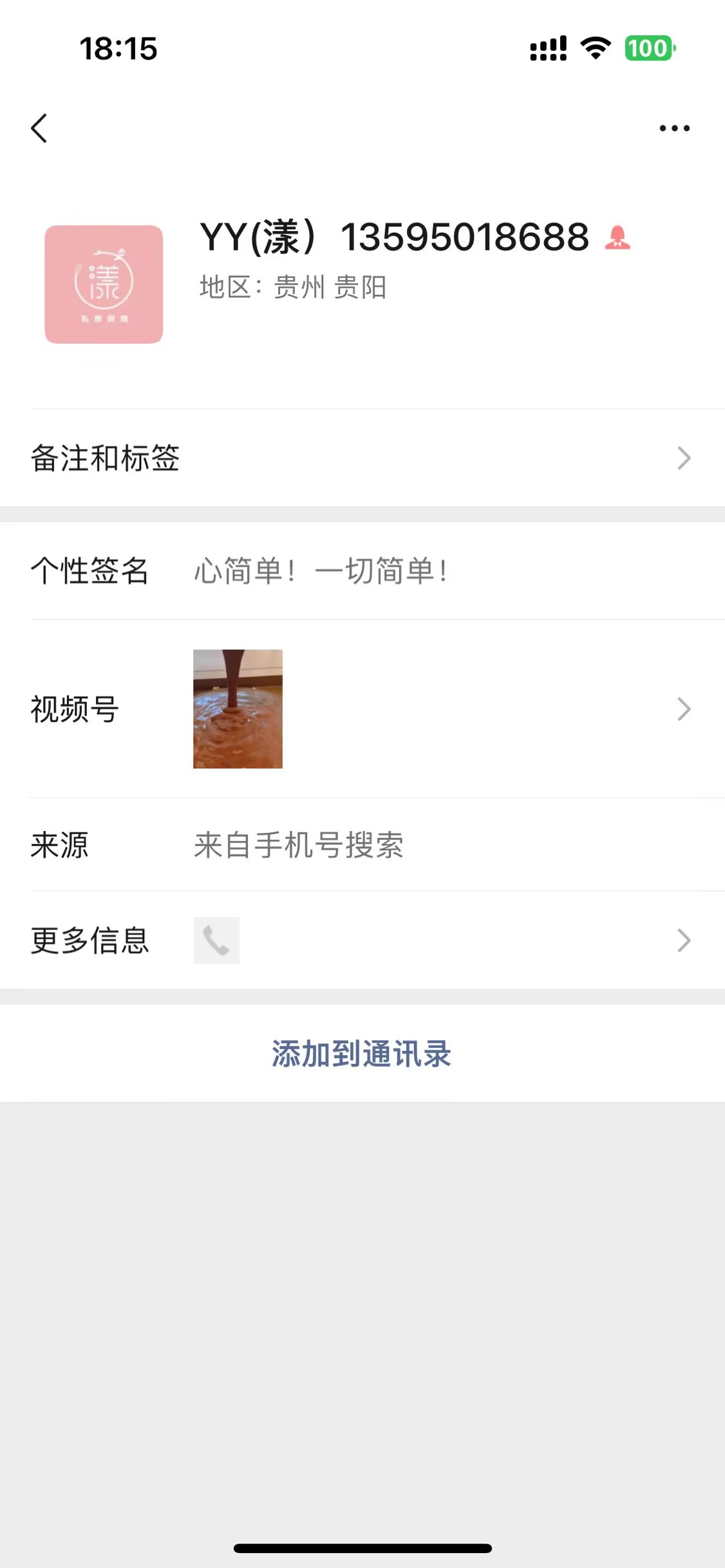Go back using the top-left arrow

tap(39, 128)
